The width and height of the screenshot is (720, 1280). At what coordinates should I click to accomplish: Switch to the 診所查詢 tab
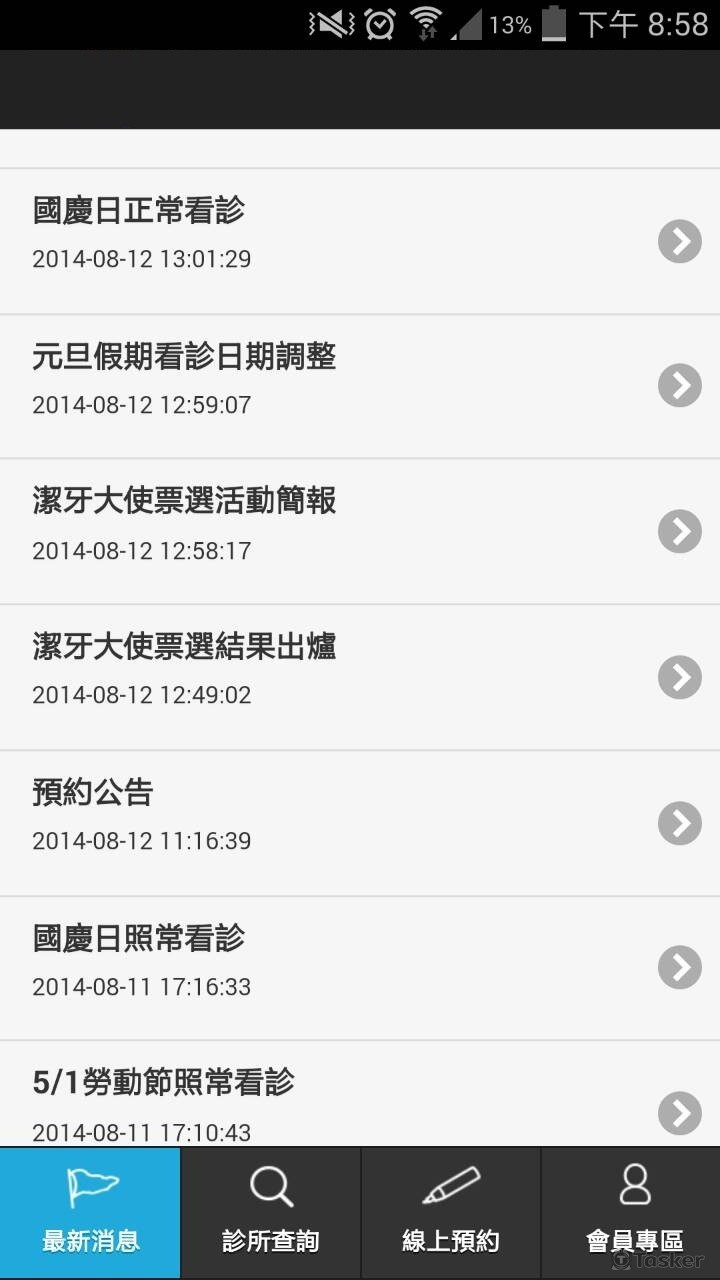[x=269, y=1212]
